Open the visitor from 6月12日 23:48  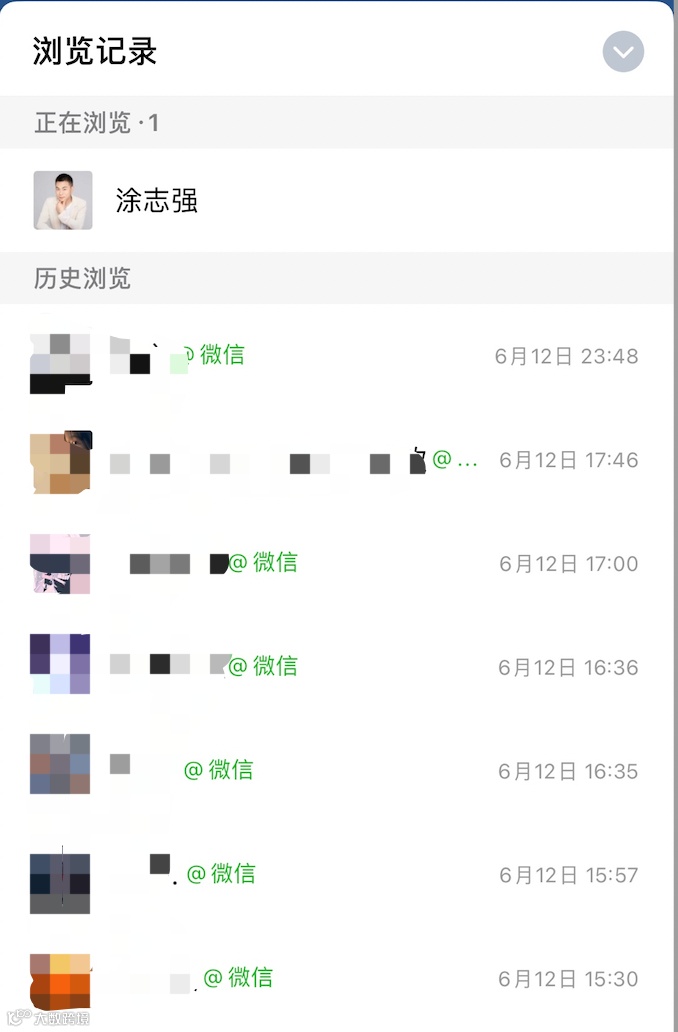[338, 356]
